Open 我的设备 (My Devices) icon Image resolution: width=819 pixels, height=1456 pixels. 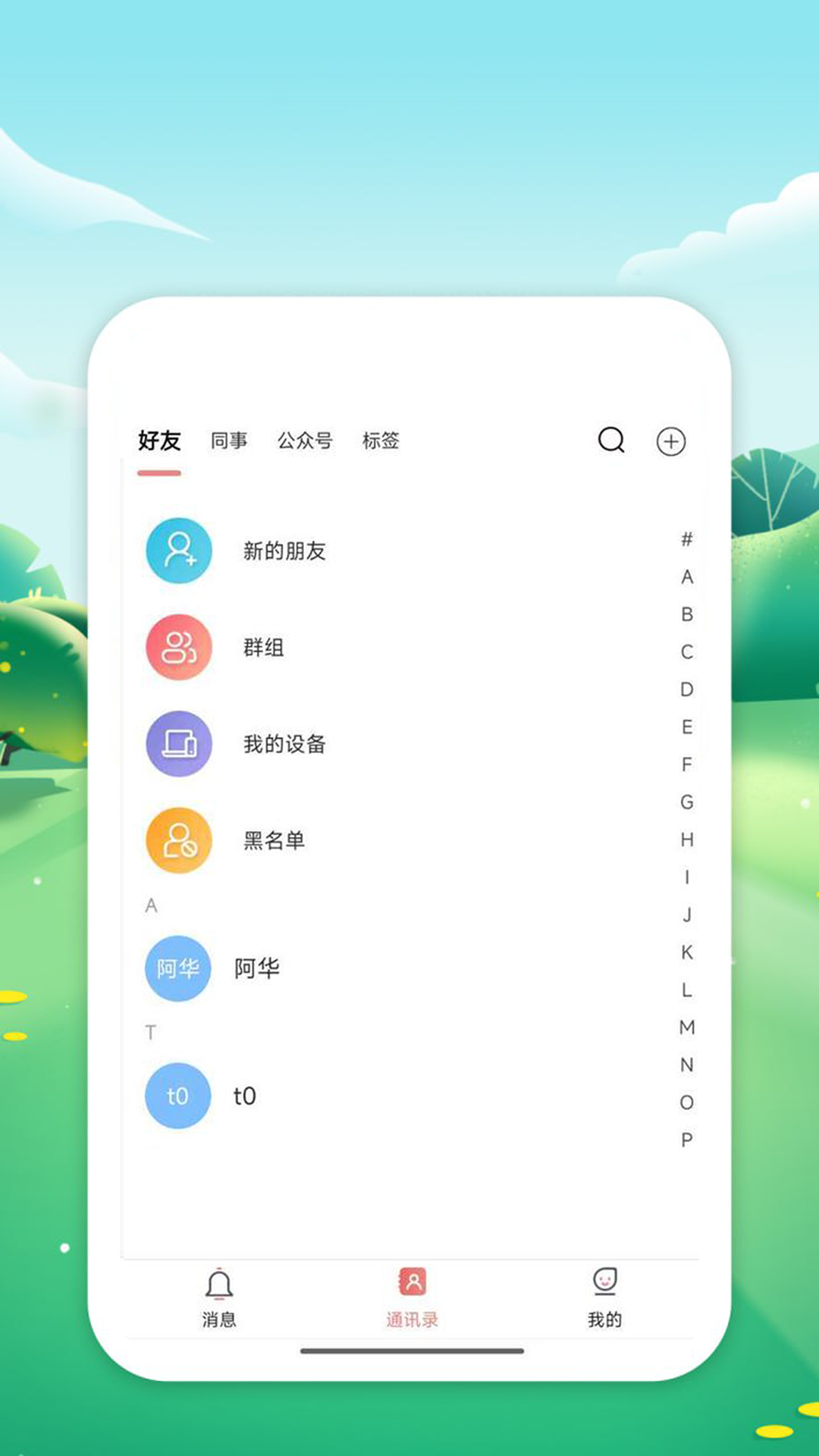pos(178,744)
